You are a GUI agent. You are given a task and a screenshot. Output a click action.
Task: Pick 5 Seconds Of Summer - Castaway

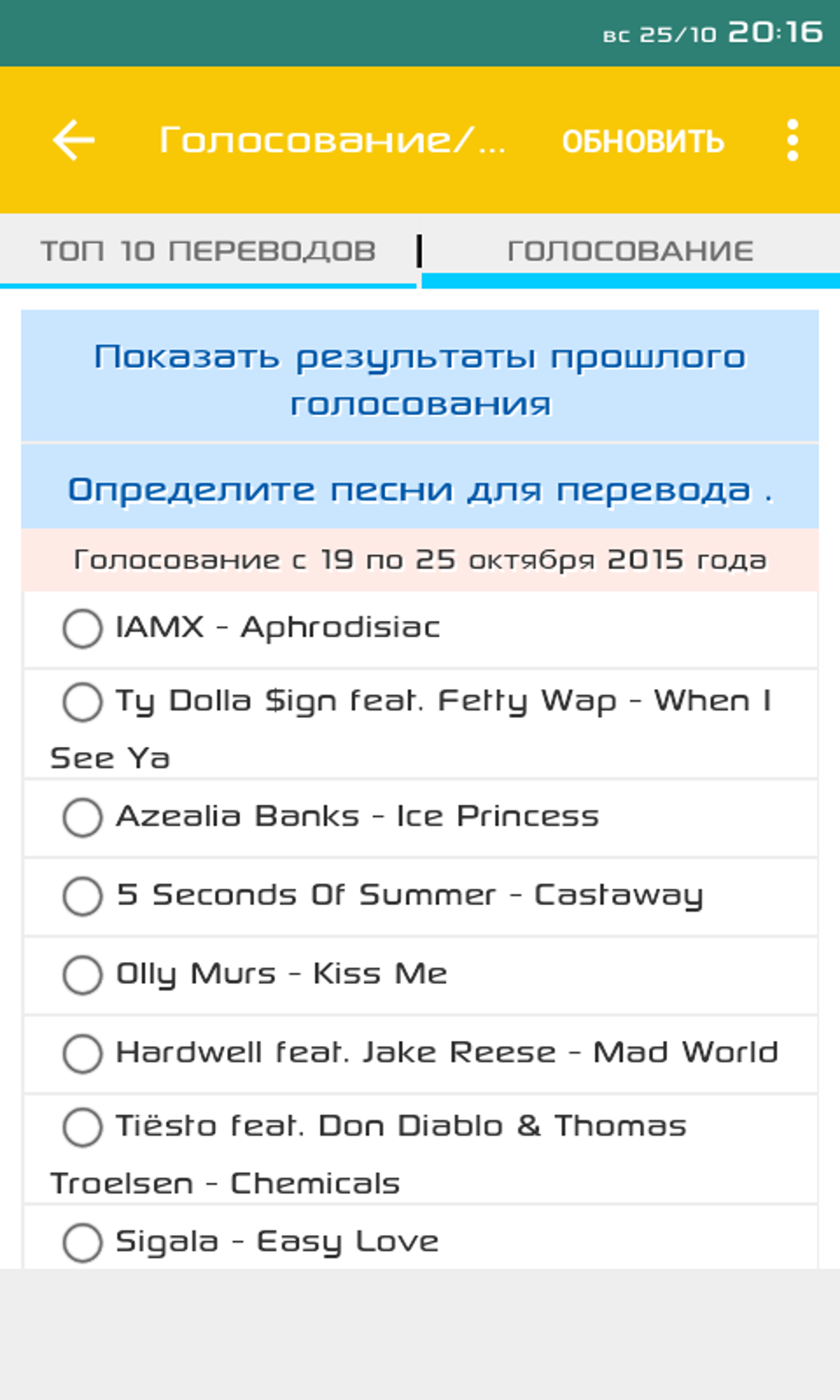point(420,896)
